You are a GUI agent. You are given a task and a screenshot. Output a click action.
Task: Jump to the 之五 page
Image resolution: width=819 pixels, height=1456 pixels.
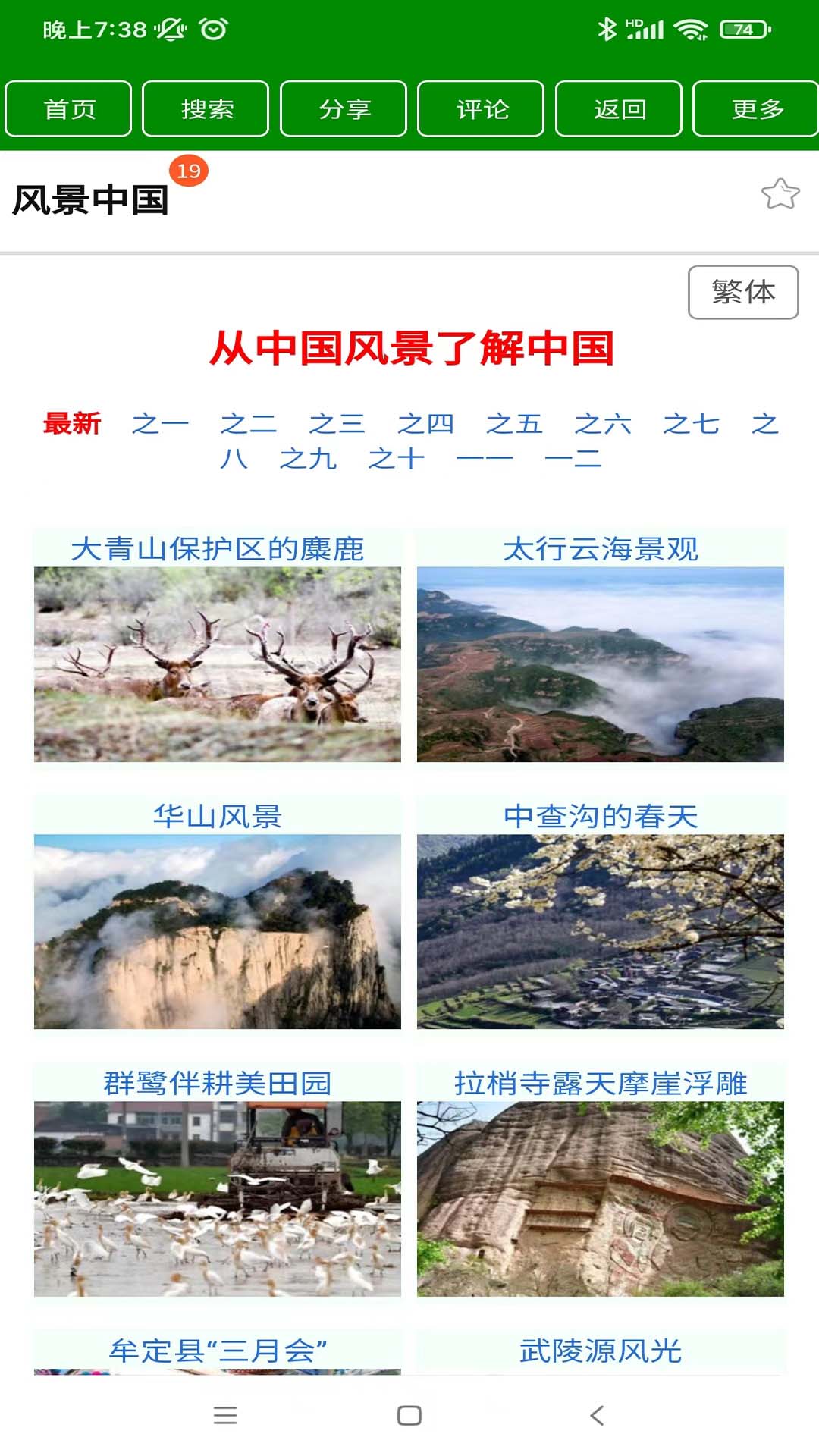click(x=514, y=423)
